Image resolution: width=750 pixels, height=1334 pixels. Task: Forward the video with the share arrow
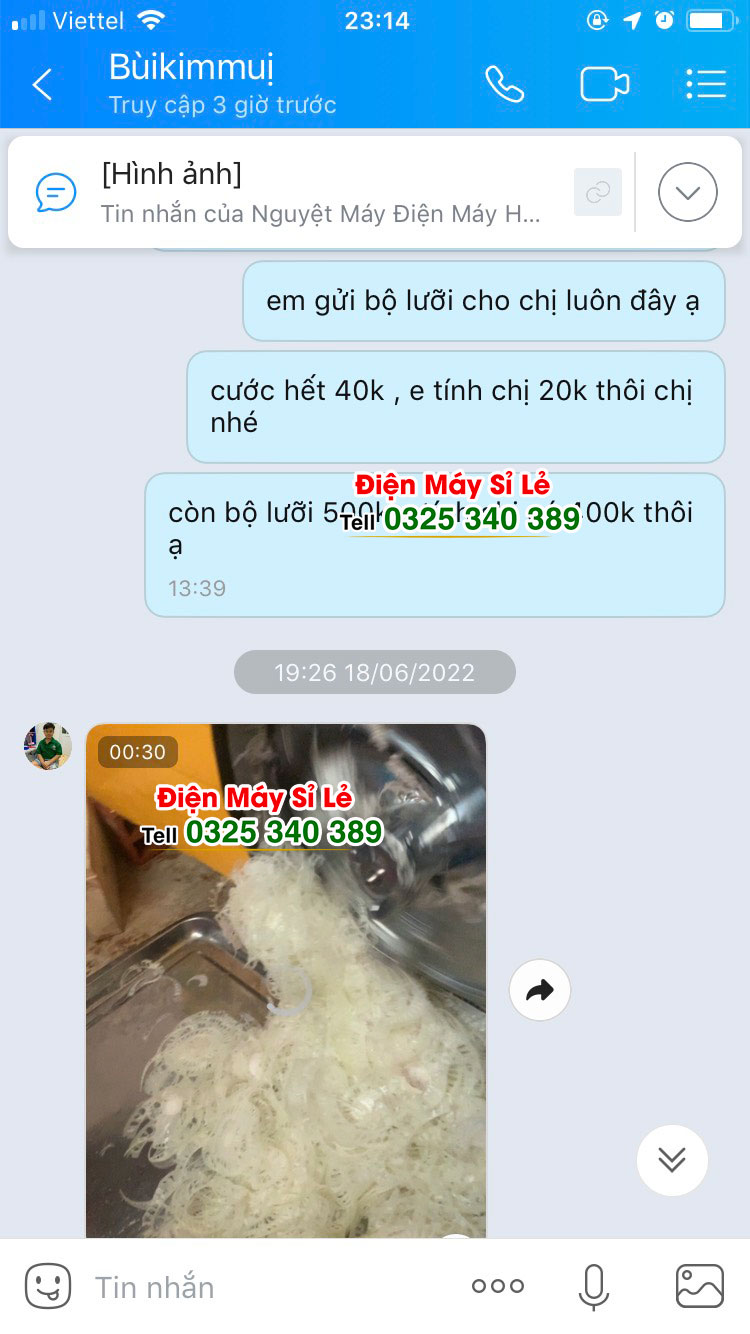tap(540, 990)
